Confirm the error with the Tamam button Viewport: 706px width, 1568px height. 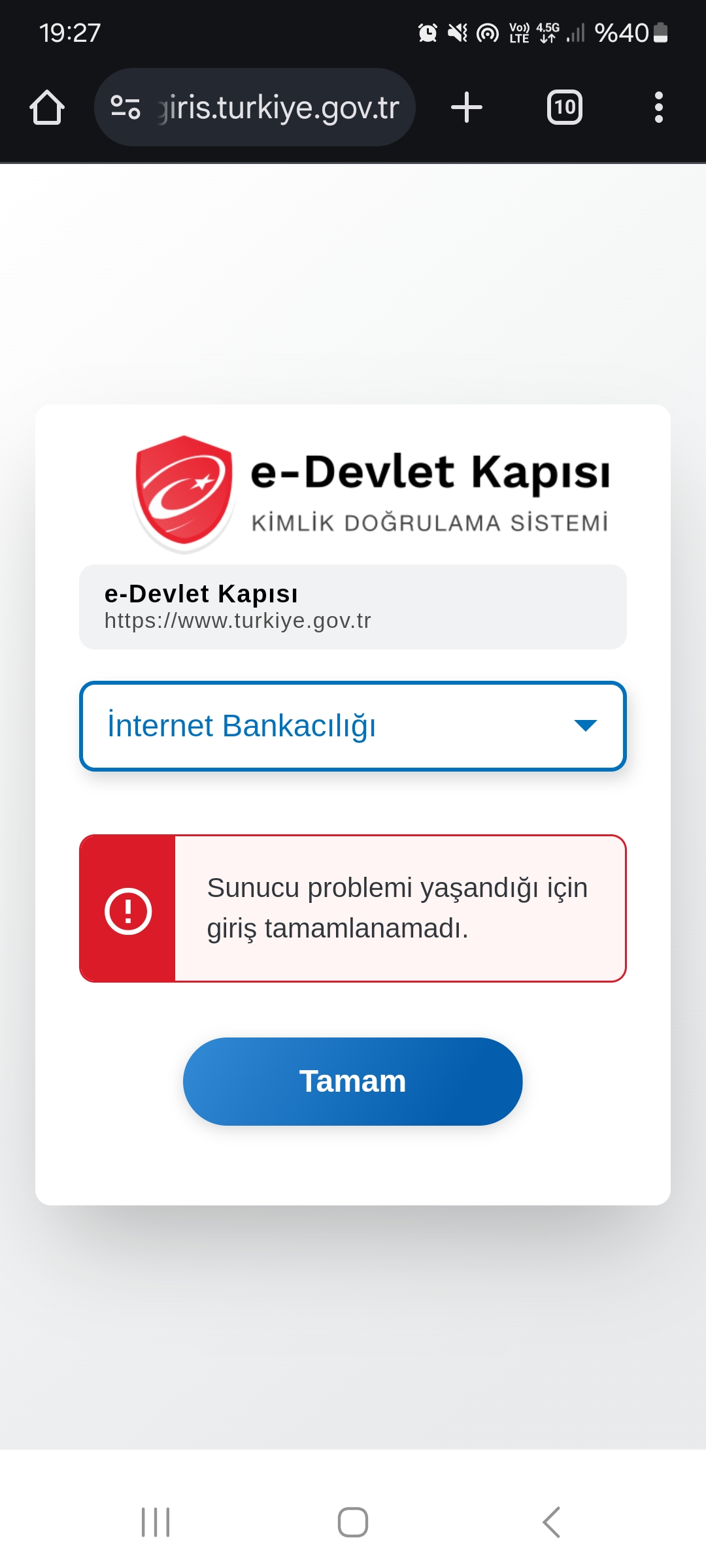353,1081
